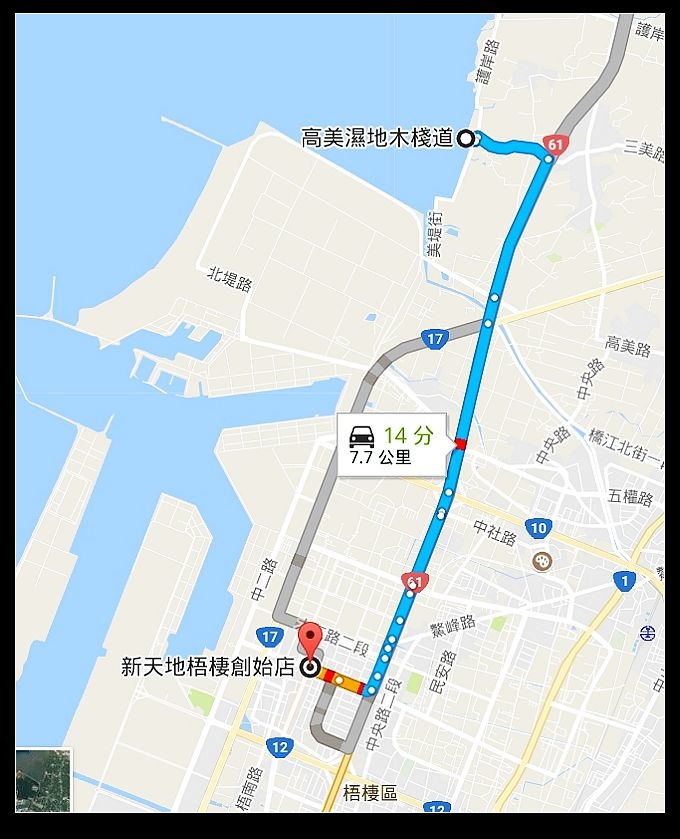Tap the 14 分 route info bubble
680x839 pixels.
click(x=392, y=445)
